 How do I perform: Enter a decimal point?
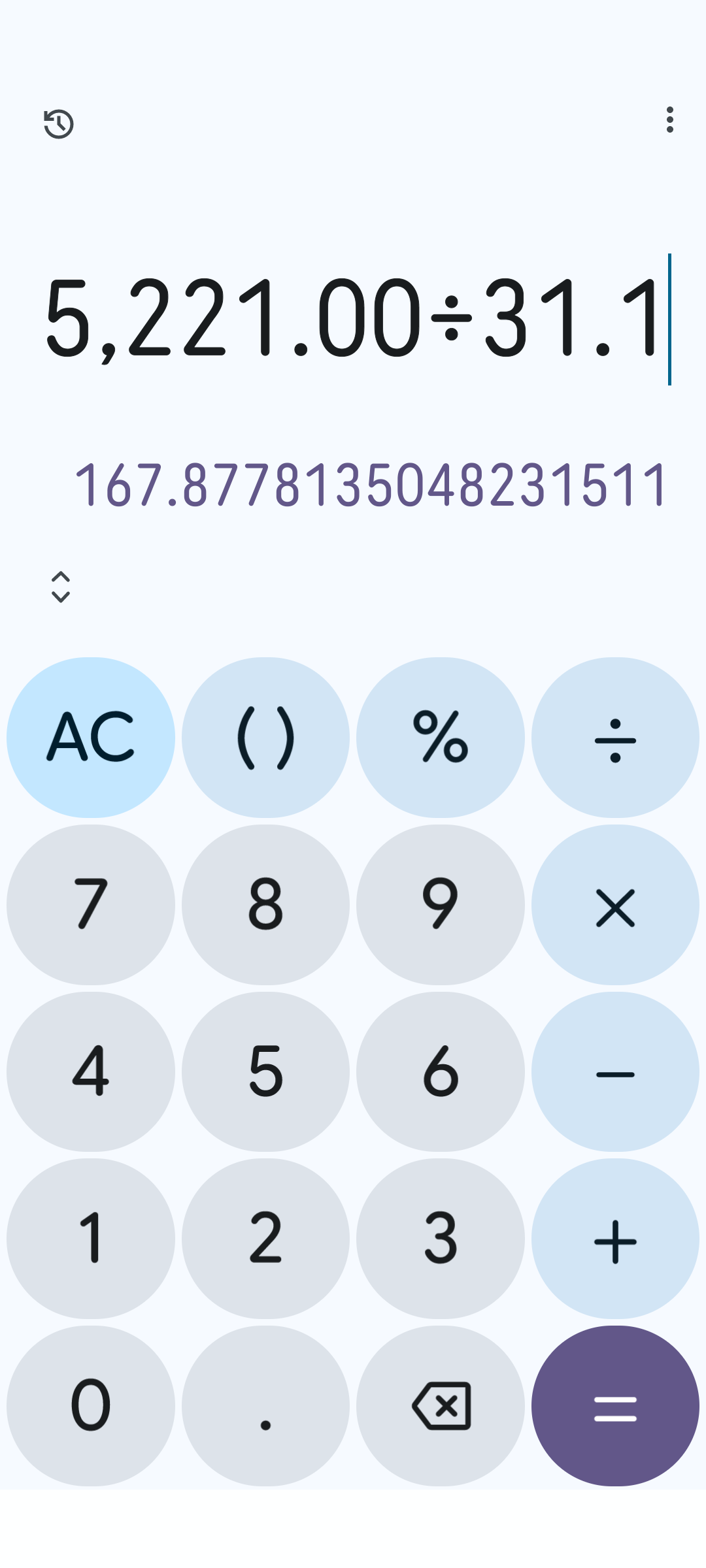point(265,1407)
